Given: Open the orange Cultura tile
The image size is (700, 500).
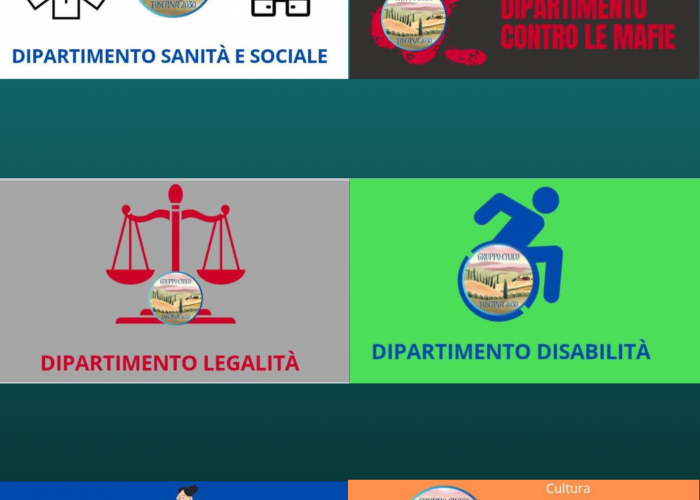Looking at the screenshot, I should click(524, 490).
